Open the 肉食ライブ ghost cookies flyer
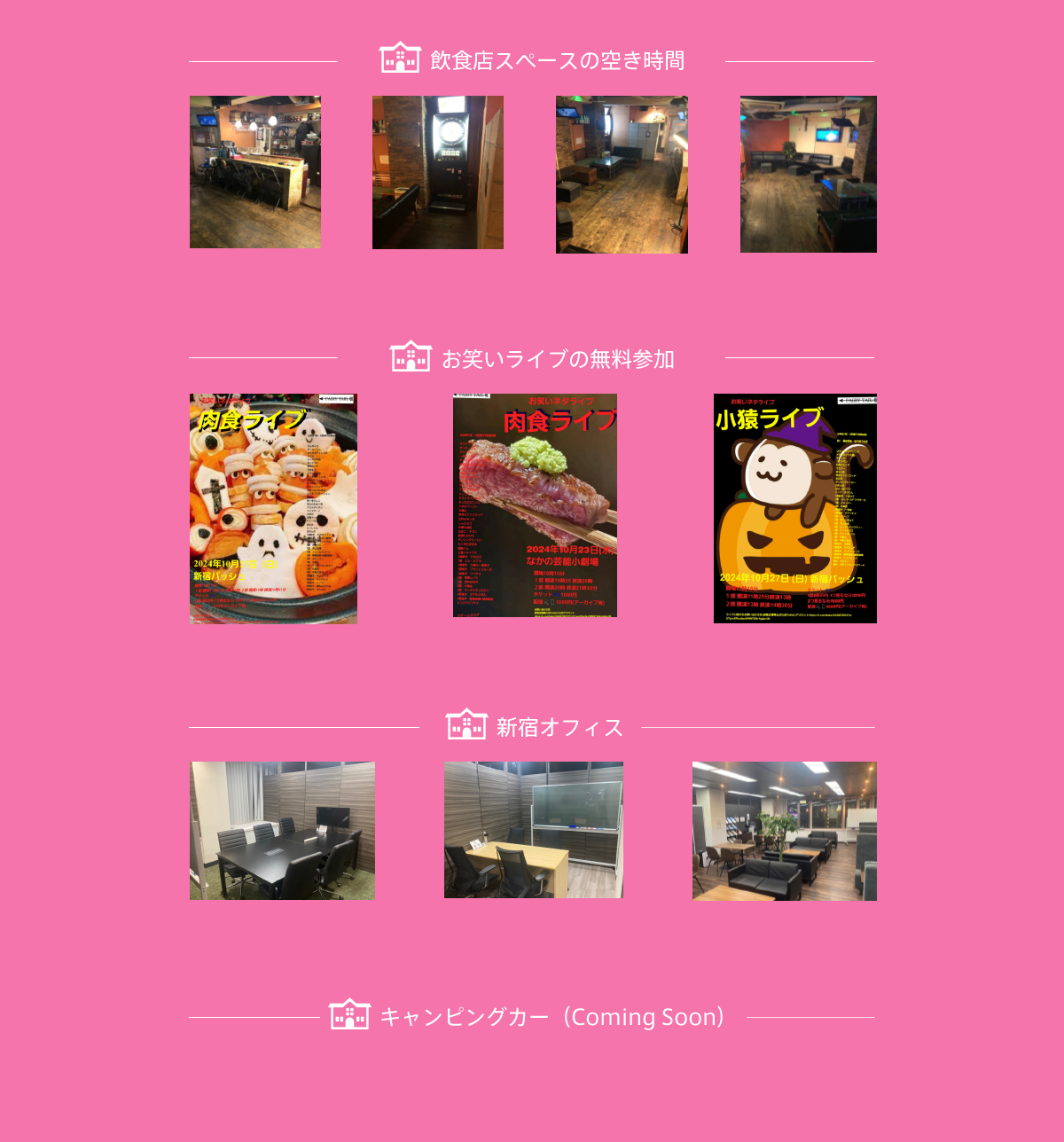1064x1142 pixels. tap(273, 509)
